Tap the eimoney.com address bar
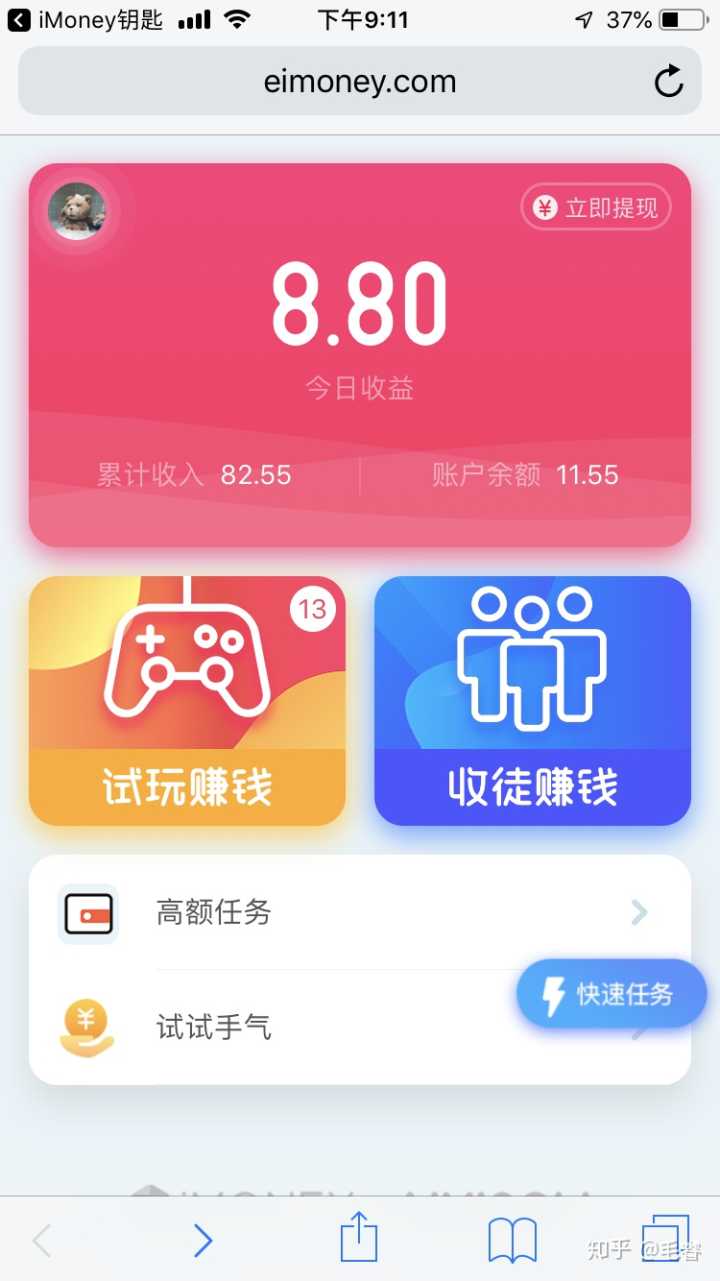The width and height of the screenshot is (720, 1281). click(x=360, y=81)
